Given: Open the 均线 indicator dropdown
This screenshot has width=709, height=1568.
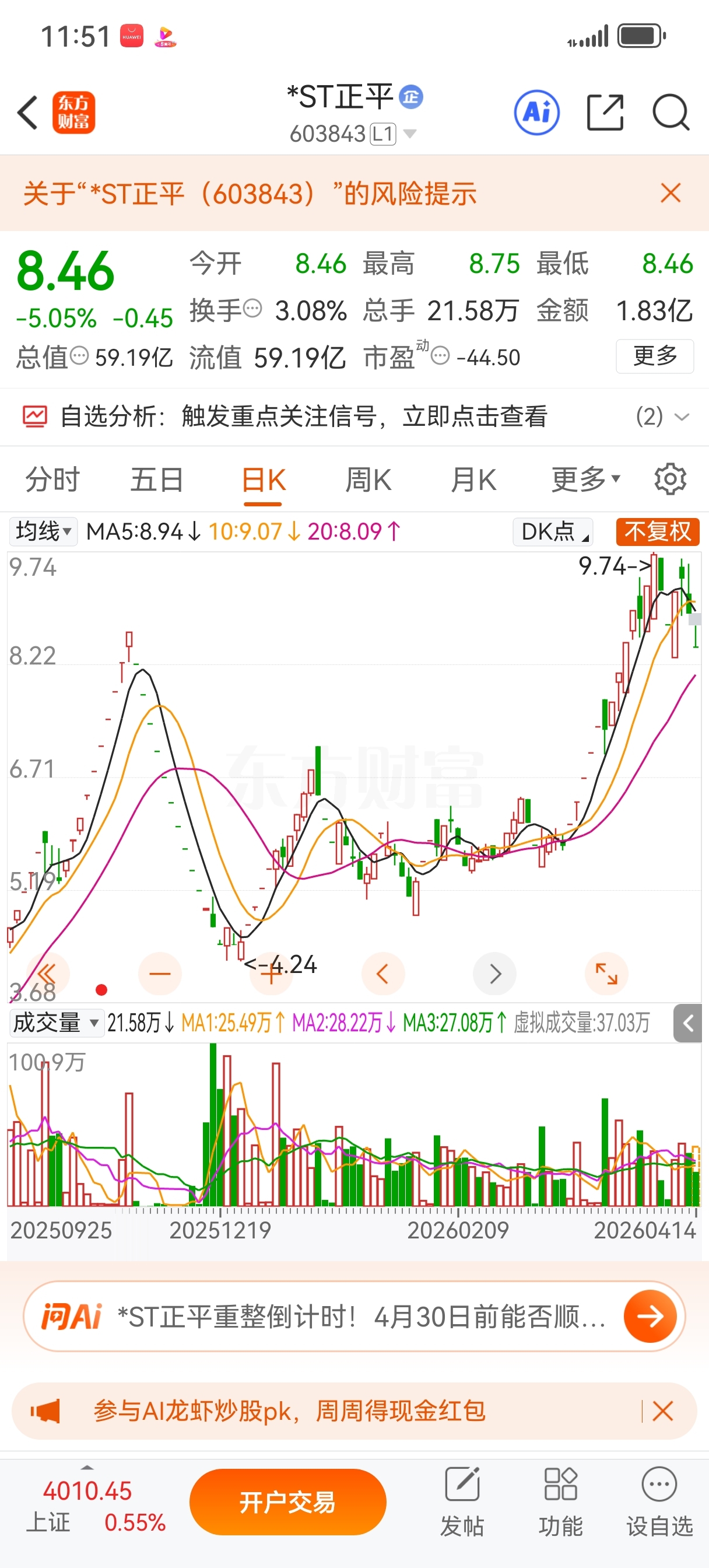Looking at the screenshot, I should coord(43,531).
